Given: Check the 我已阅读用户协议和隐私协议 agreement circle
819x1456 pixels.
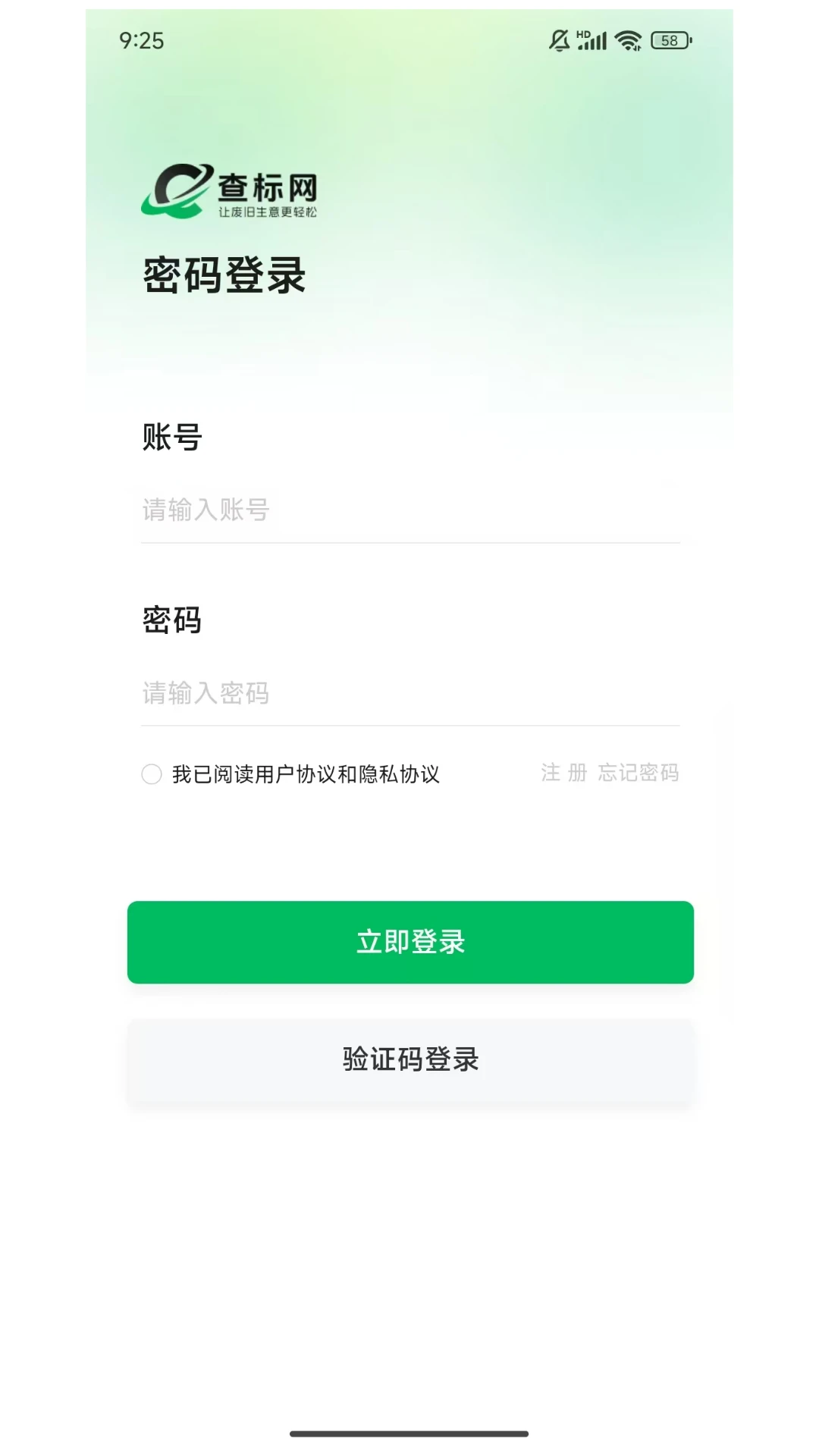Looking at the screenshot, I should [x=149, y=774].
